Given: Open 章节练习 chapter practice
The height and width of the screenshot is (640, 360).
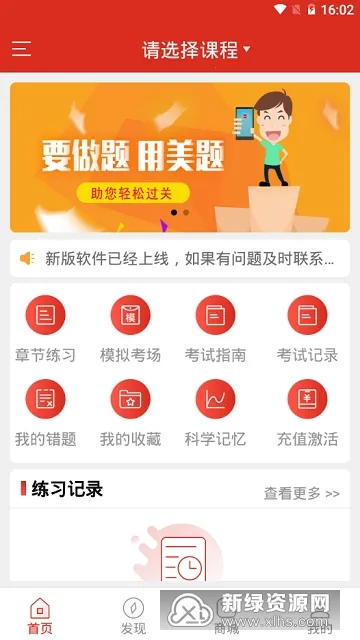Looking at the screenshot, I should (x=45, y=329).
